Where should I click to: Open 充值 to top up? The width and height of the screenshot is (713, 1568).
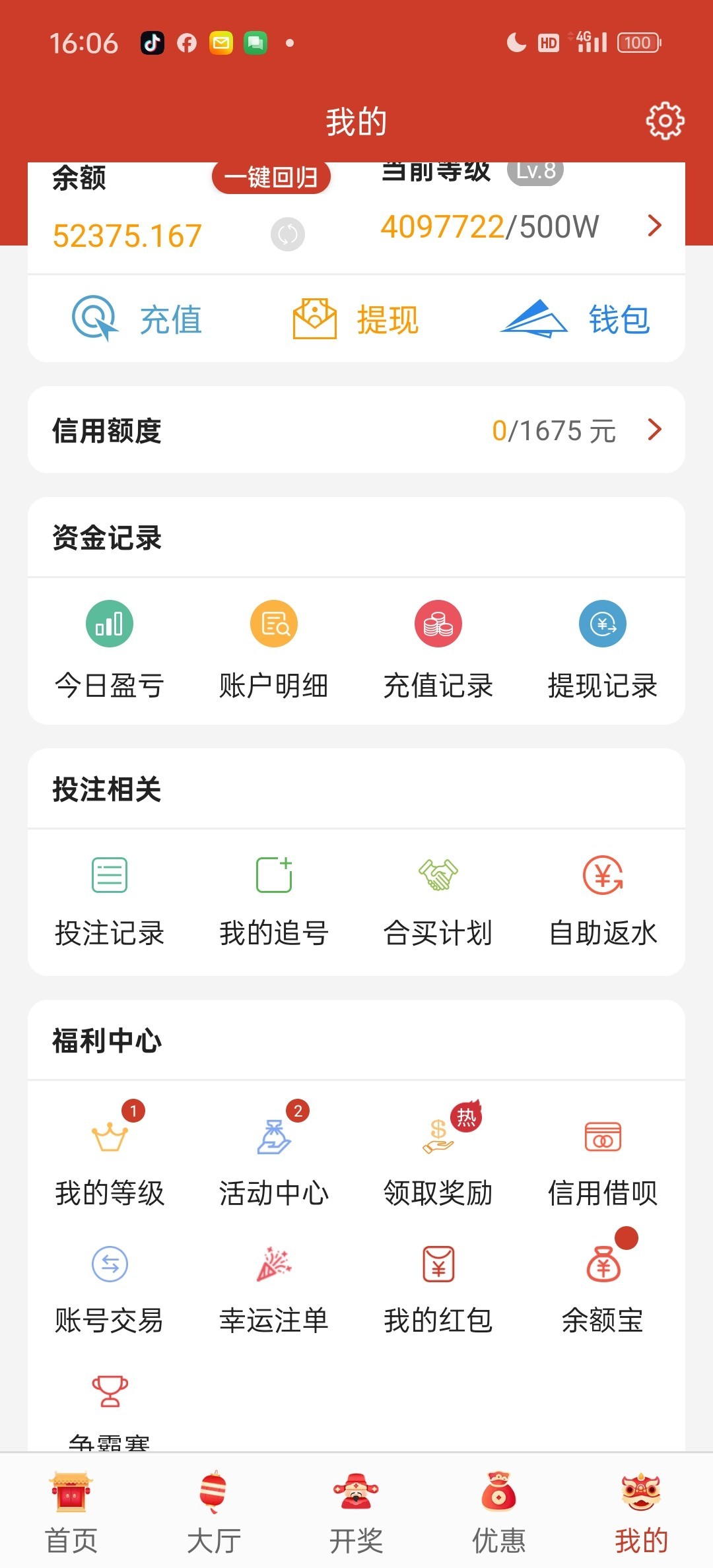pyautogui.click(x=137, y=319)
